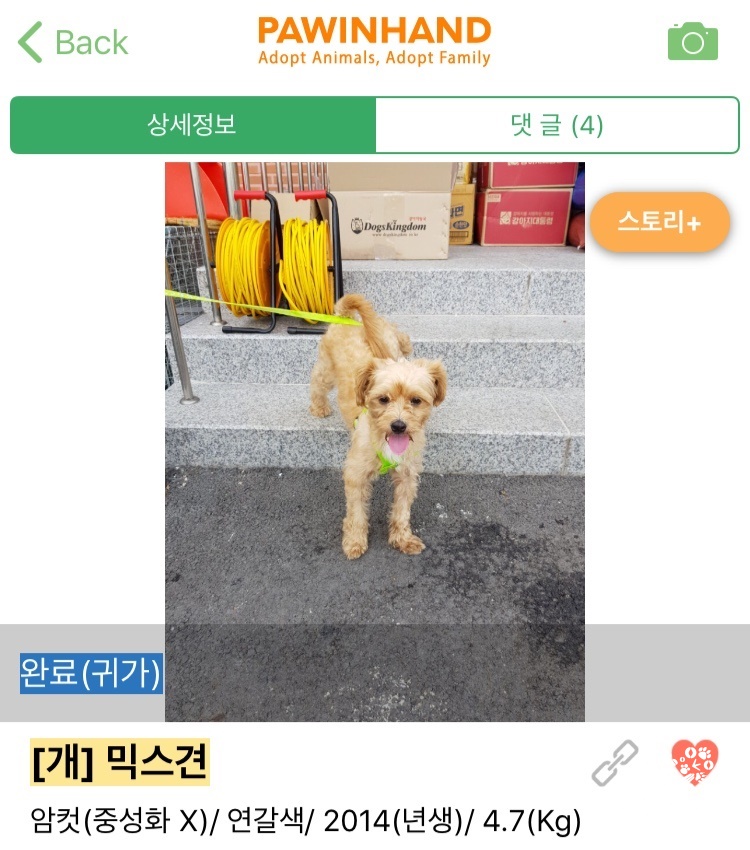Open the camera icon

point(692,42)
